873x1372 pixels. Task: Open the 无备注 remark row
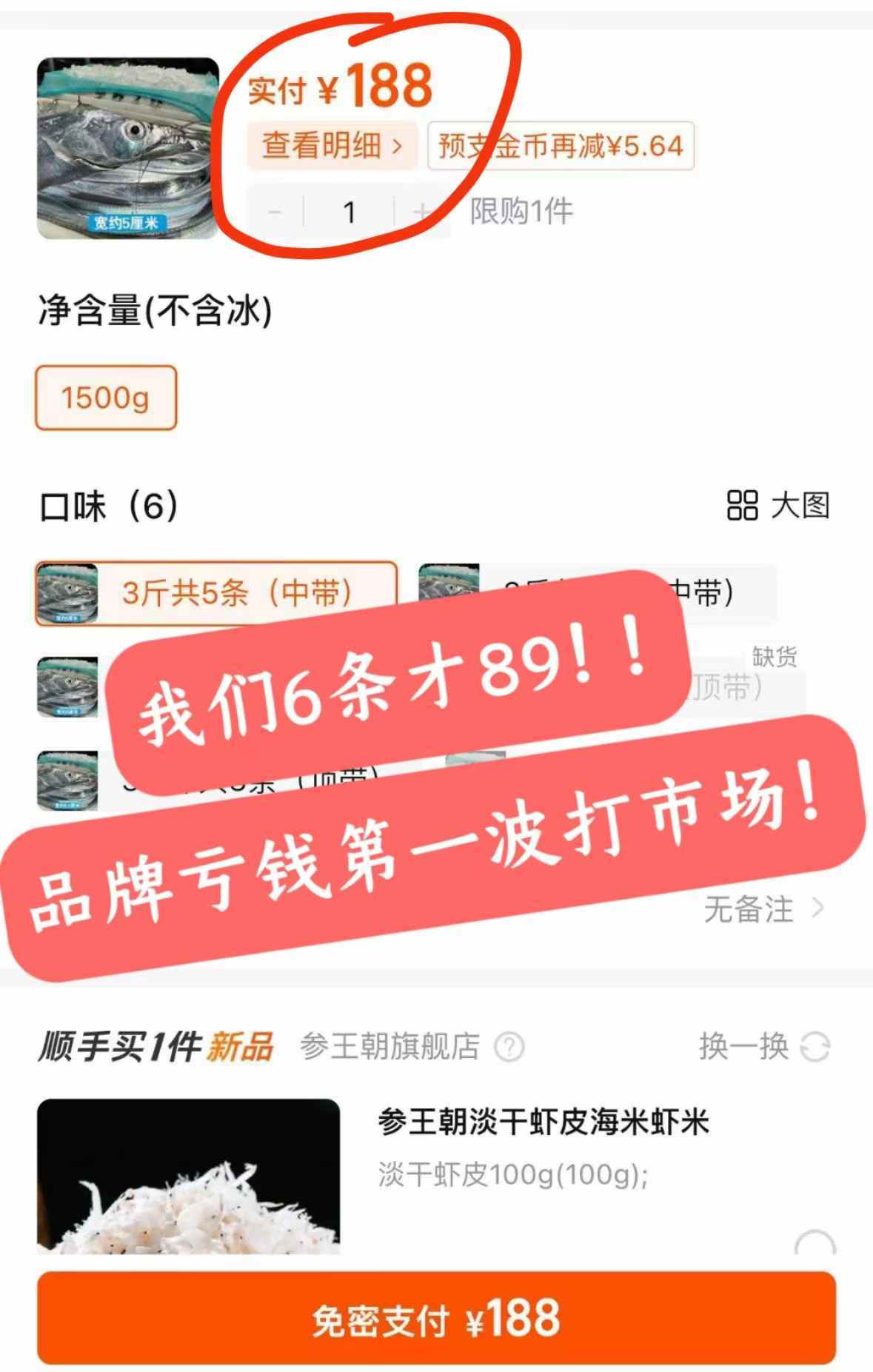click(763, 908)
